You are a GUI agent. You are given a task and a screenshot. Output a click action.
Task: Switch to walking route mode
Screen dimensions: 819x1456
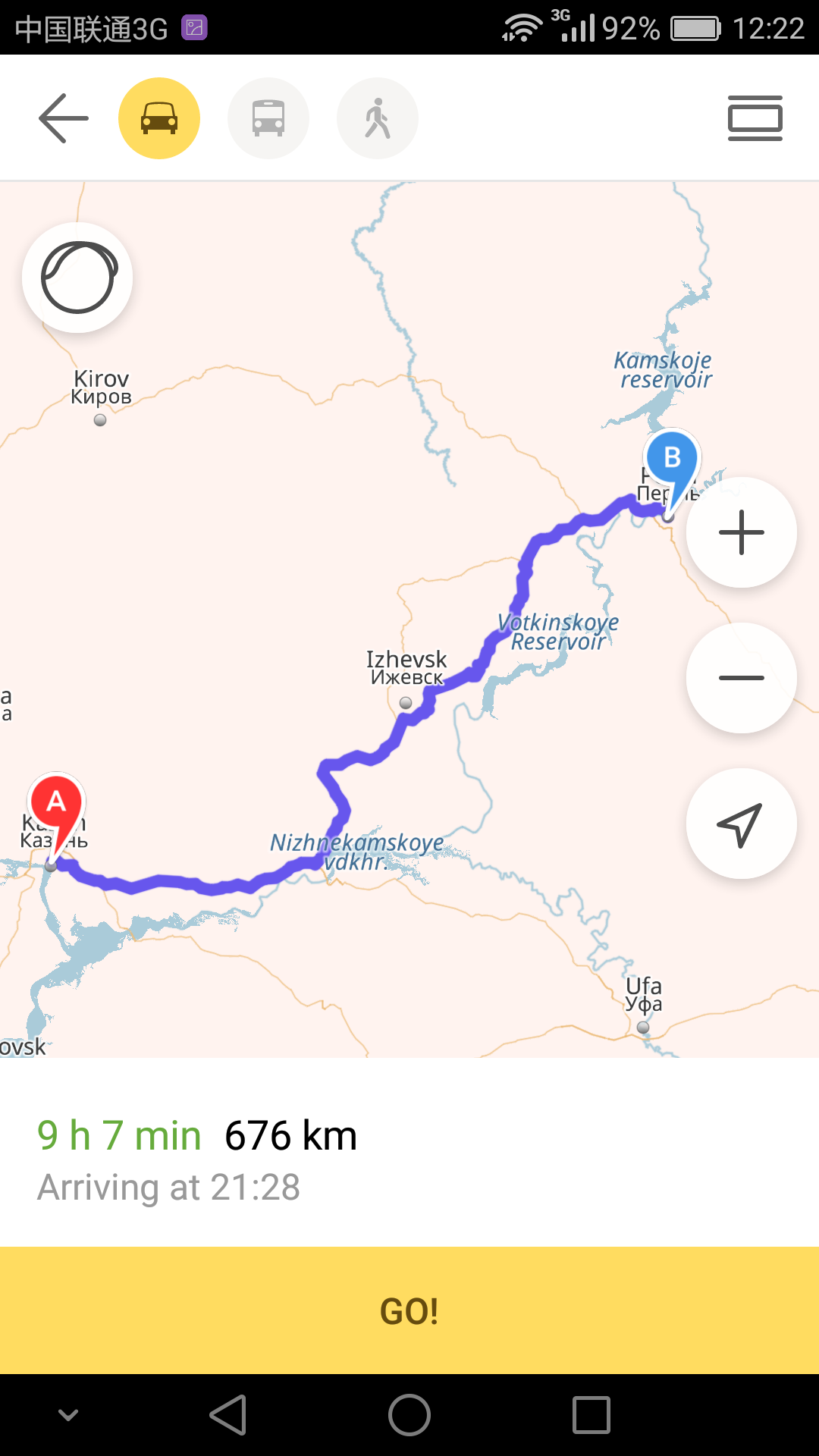click(378, 118)
